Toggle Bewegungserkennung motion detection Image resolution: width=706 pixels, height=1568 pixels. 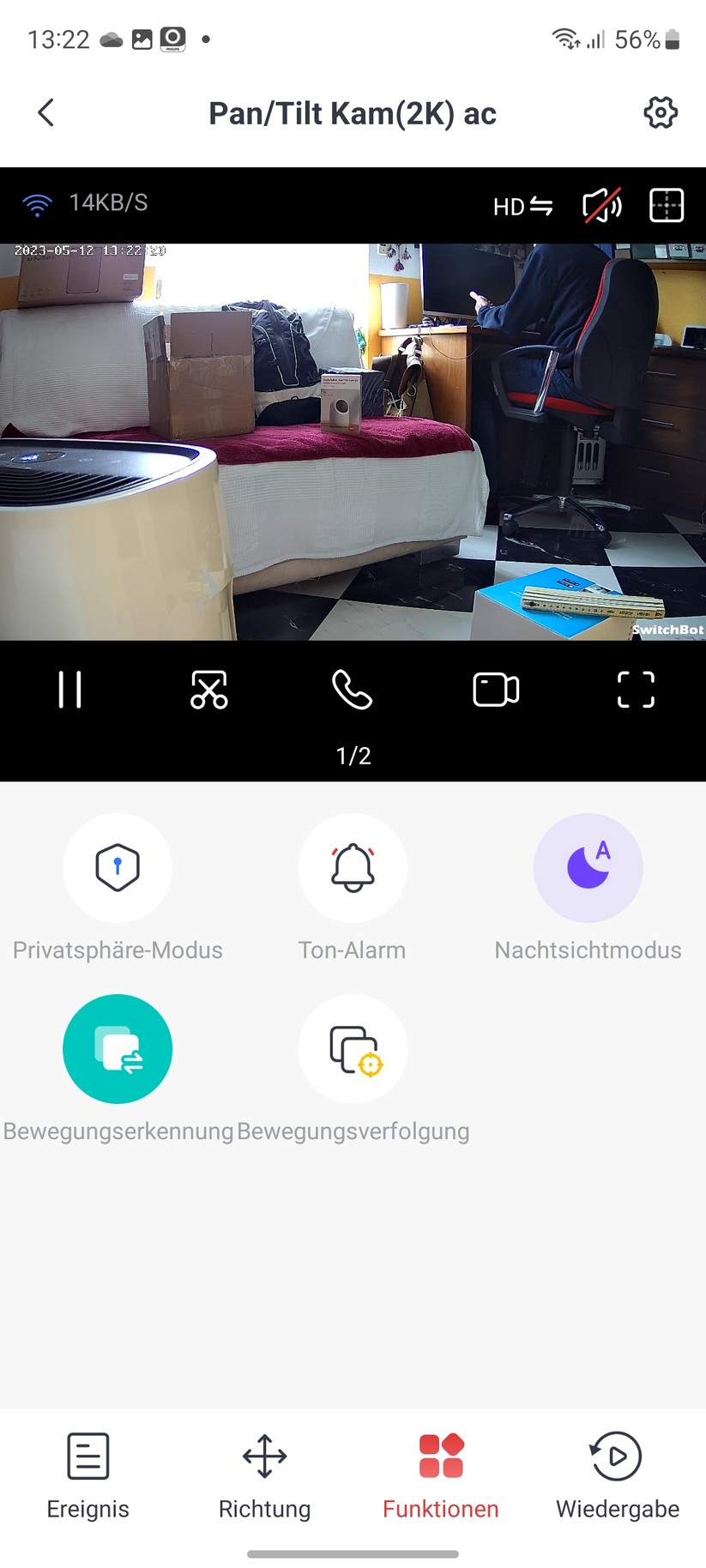(118, 1048)
